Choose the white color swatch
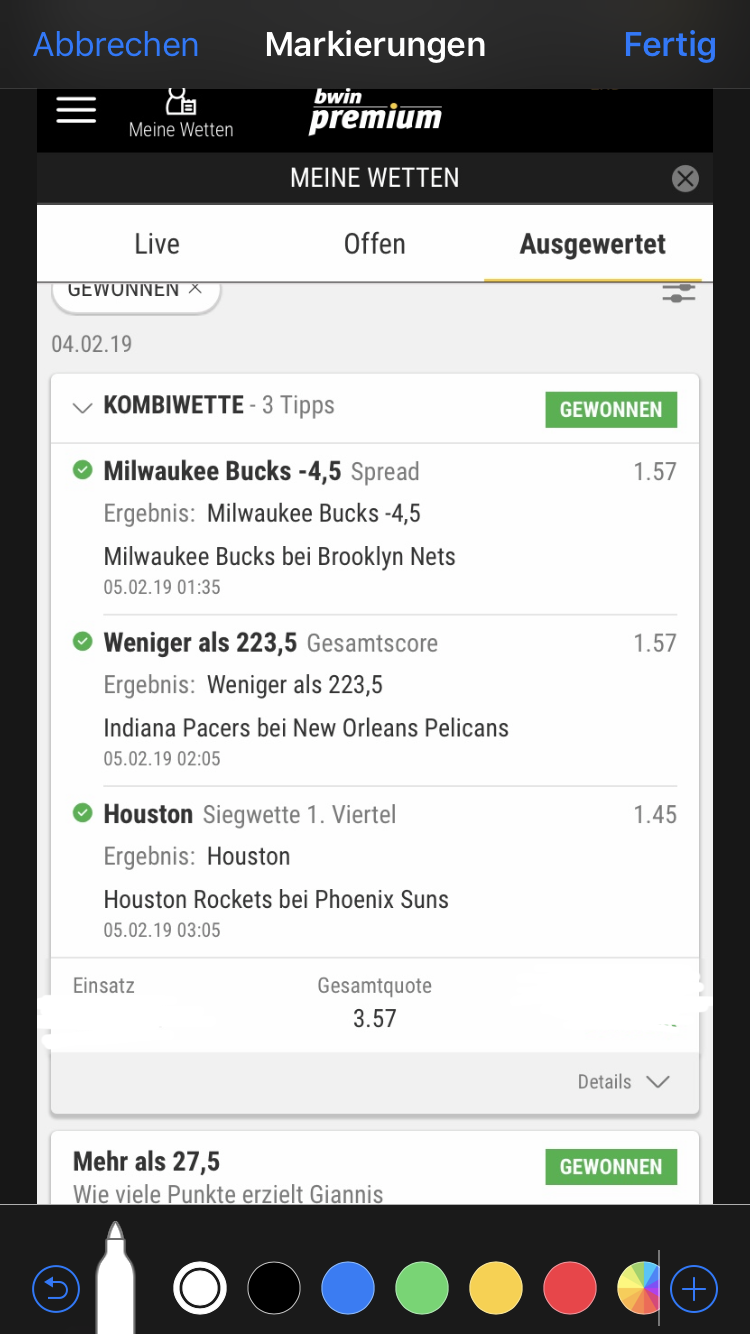The width and height of the screenshot is (750, 1334). (x=200, y=1288)
